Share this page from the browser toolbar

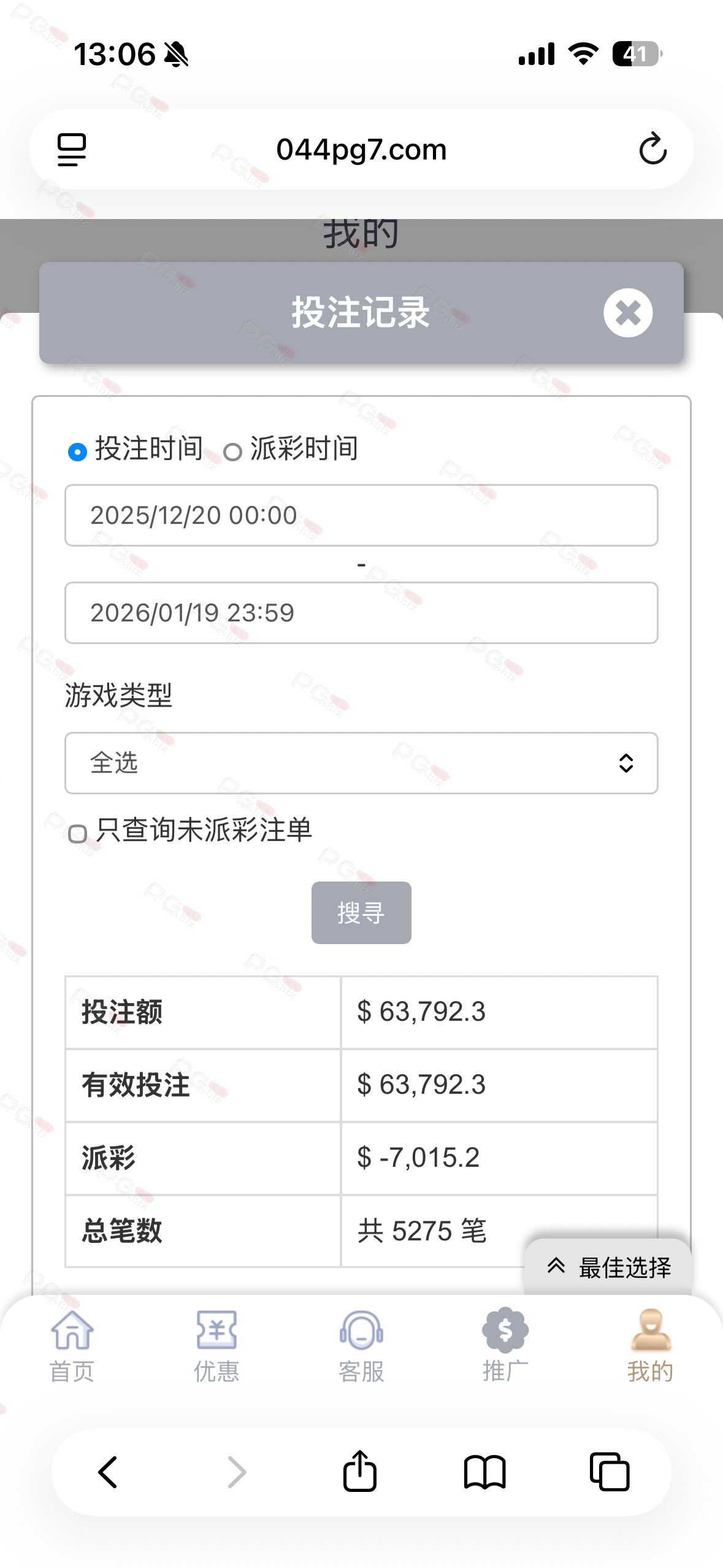click(x=360, y=1470)
